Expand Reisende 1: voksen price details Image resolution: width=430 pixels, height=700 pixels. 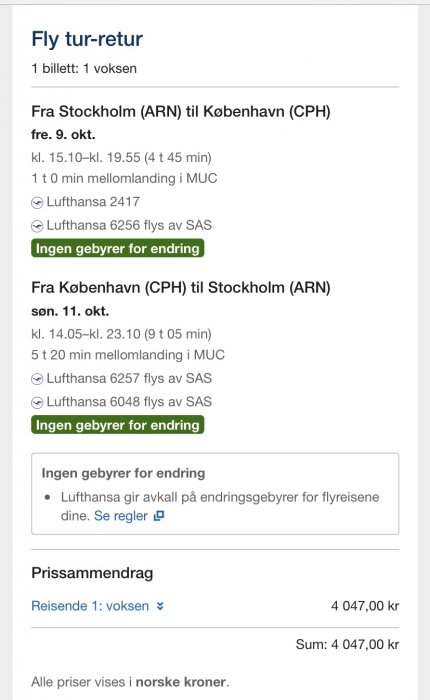(x=97, y=606)
